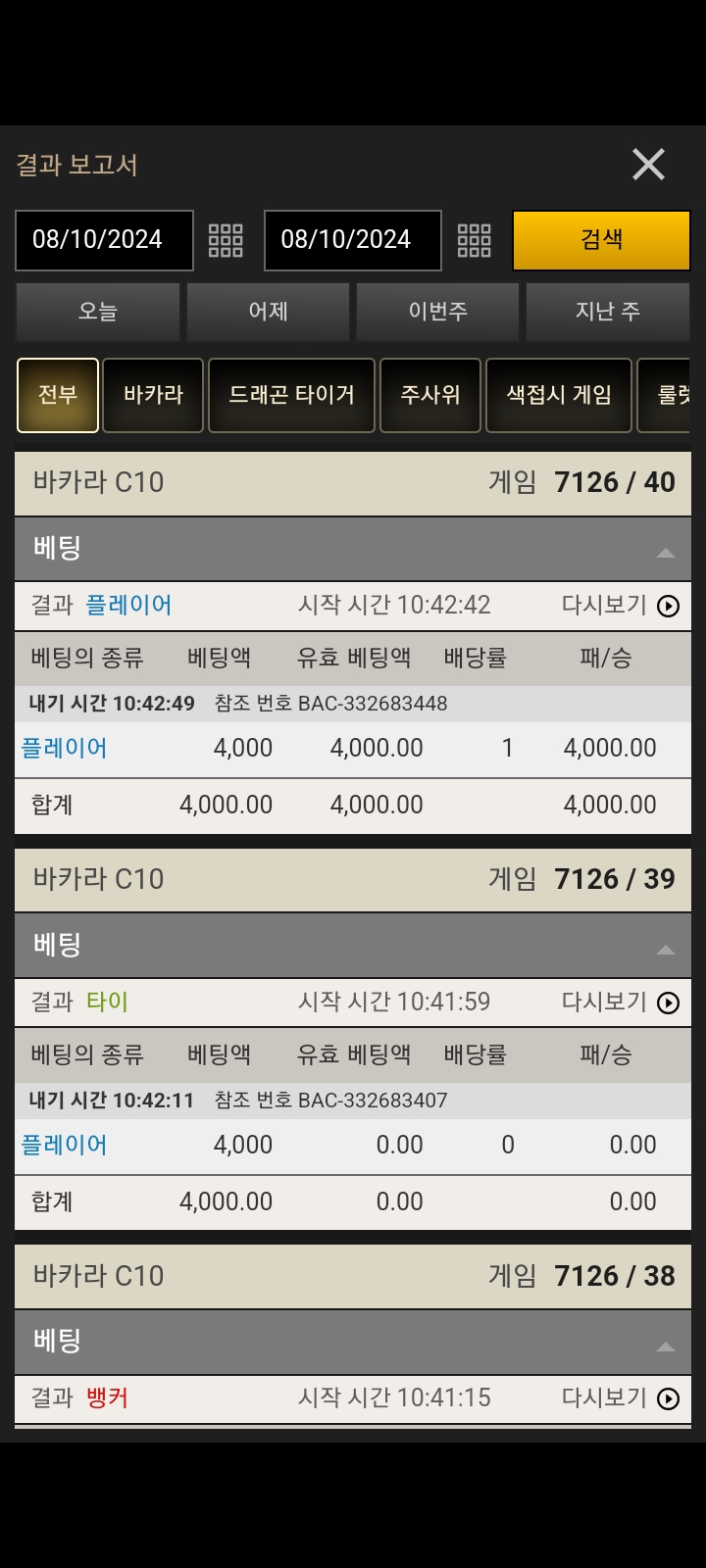Close the 결과 보고서 report
This screenshot has width=706, height=1568.
pos(648,165)
